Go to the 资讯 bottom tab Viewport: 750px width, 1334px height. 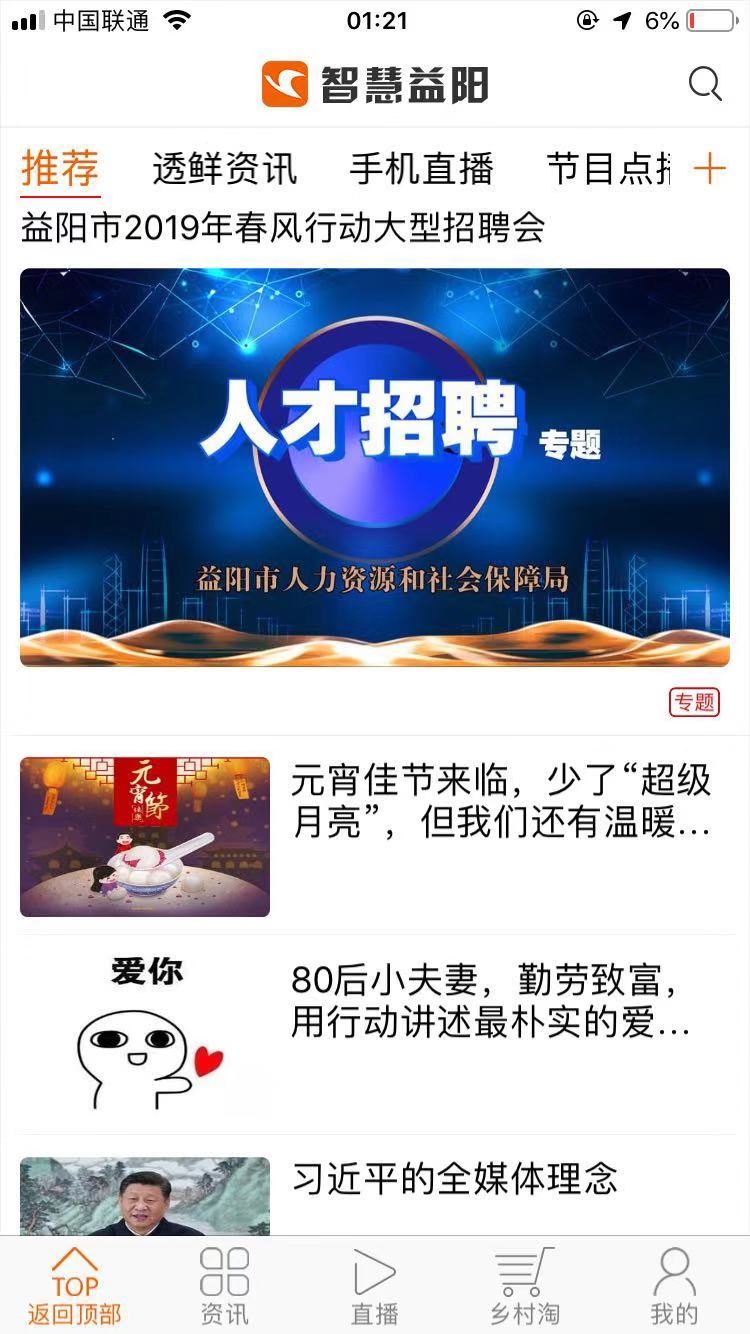(x=225, y=1286)
